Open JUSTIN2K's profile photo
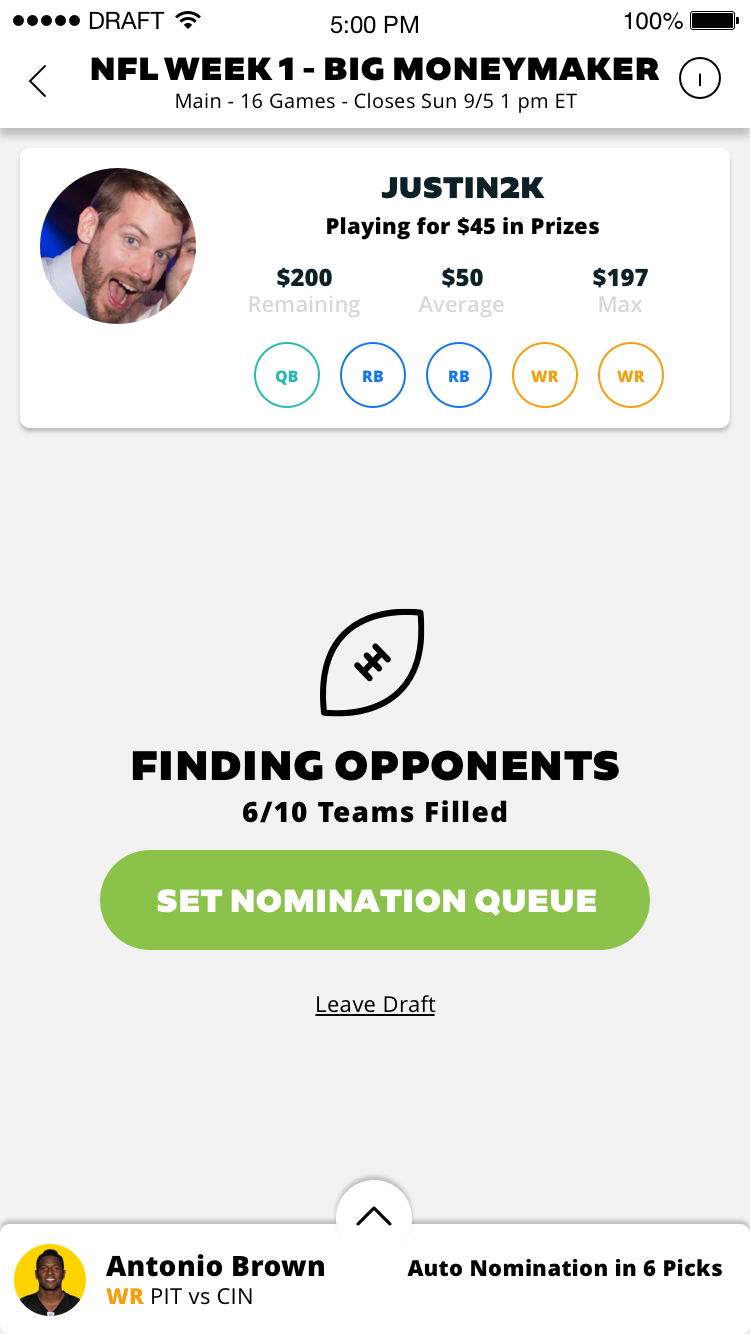The height and width of the screenshot is (1334, 750). coord(118,246)
